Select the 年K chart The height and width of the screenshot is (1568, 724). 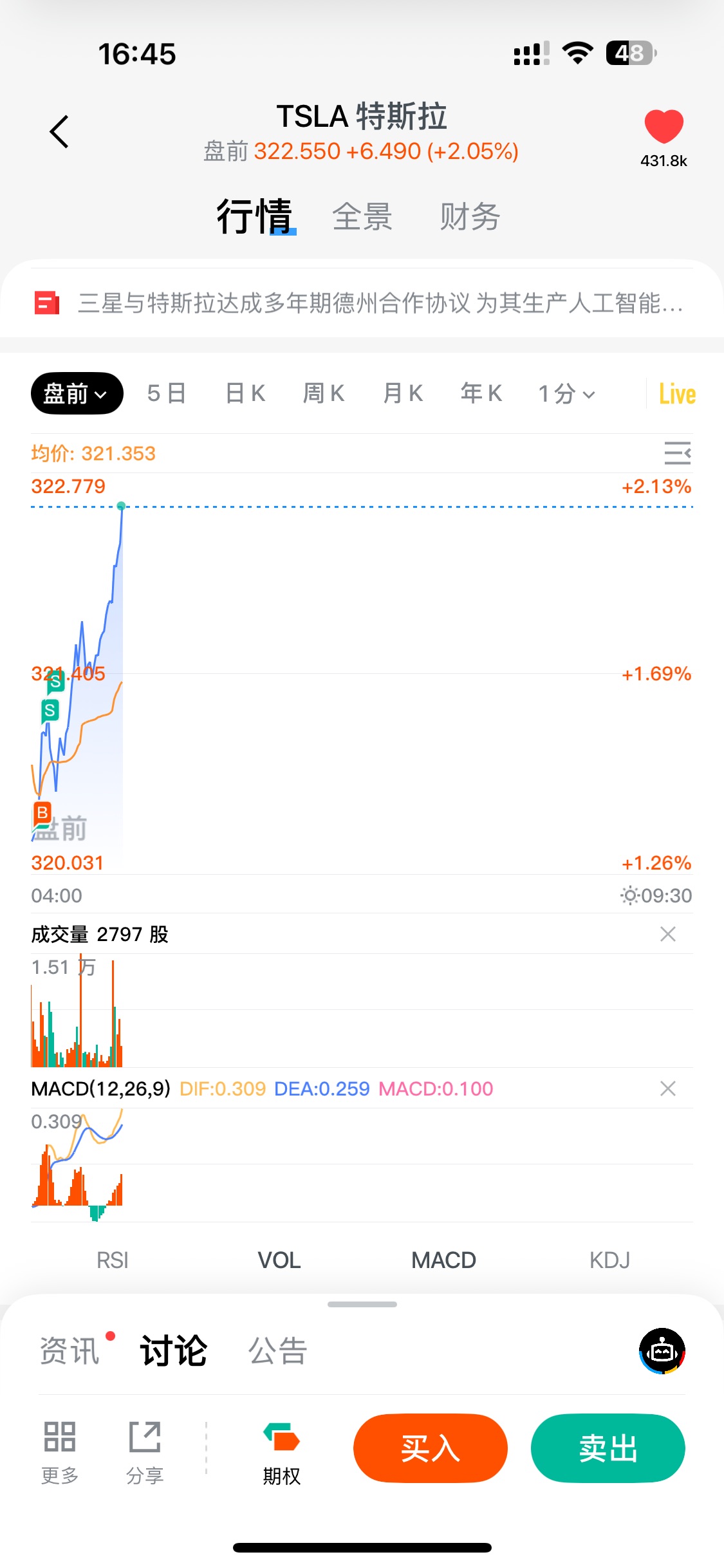[481, 393]
